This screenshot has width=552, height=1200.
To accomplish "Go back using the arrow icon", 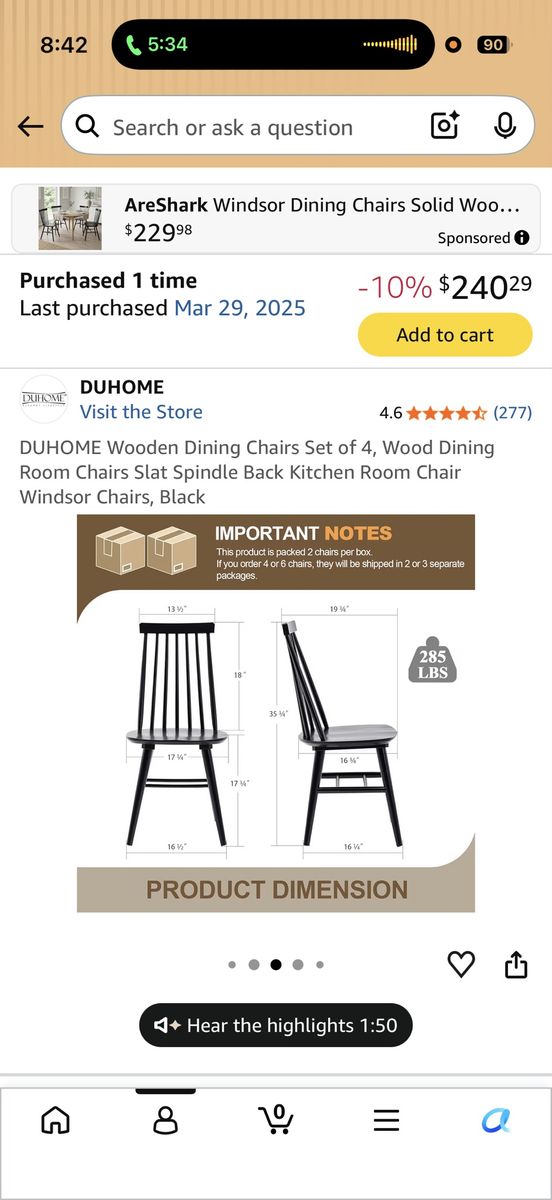I will [31, 126].
